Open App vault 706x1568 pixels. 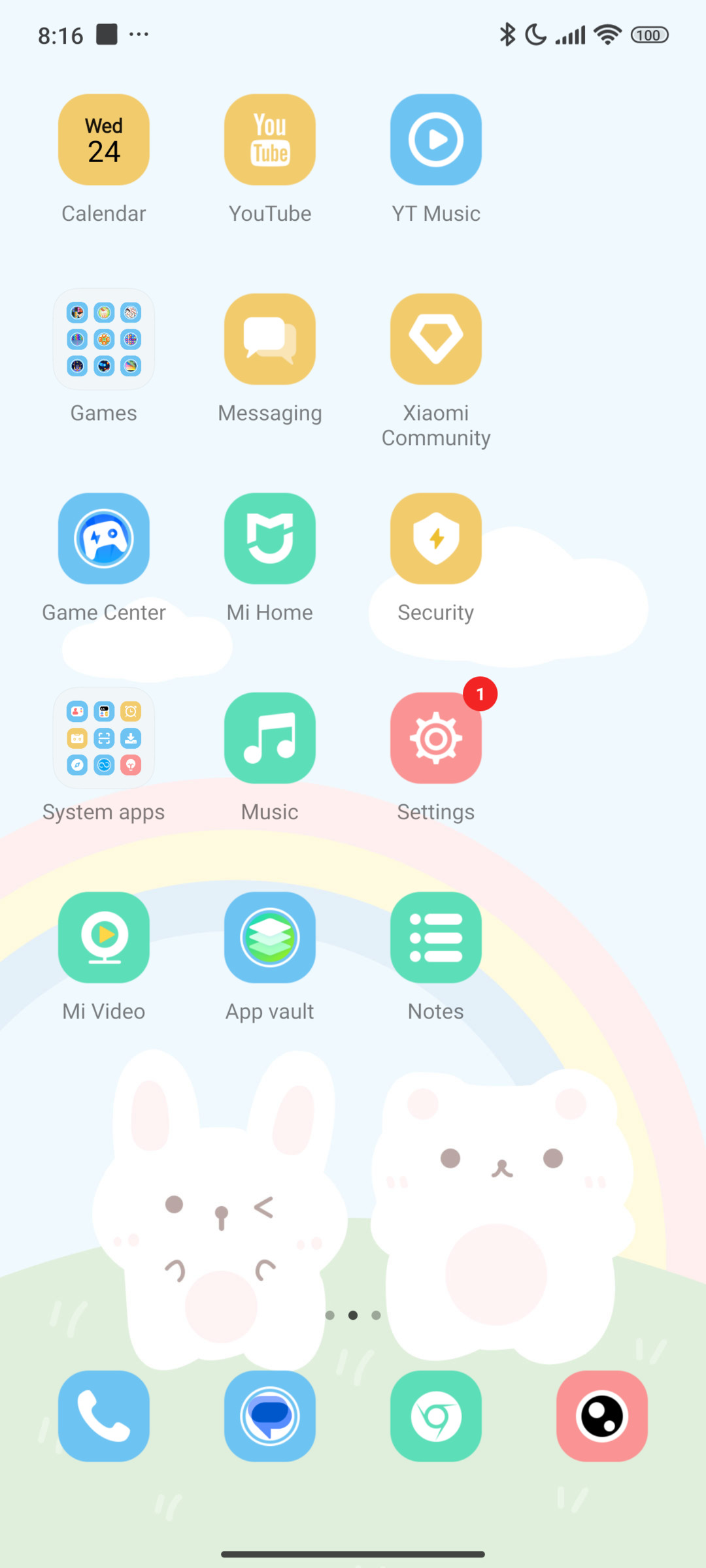tap(270, 938)
